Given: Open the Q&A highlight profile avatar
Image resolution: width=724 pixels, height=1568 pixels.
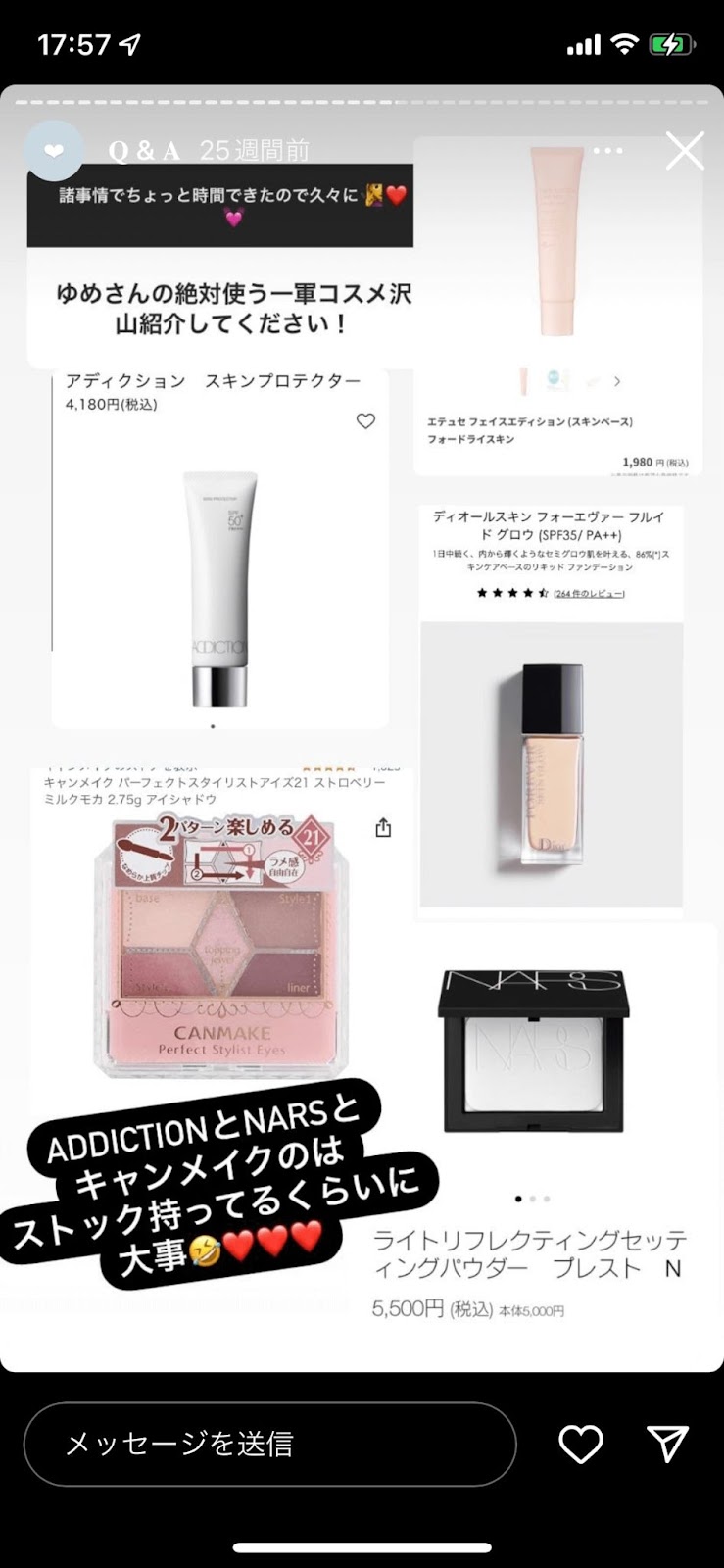Looking at the screenshot, I should coord(54,151).
